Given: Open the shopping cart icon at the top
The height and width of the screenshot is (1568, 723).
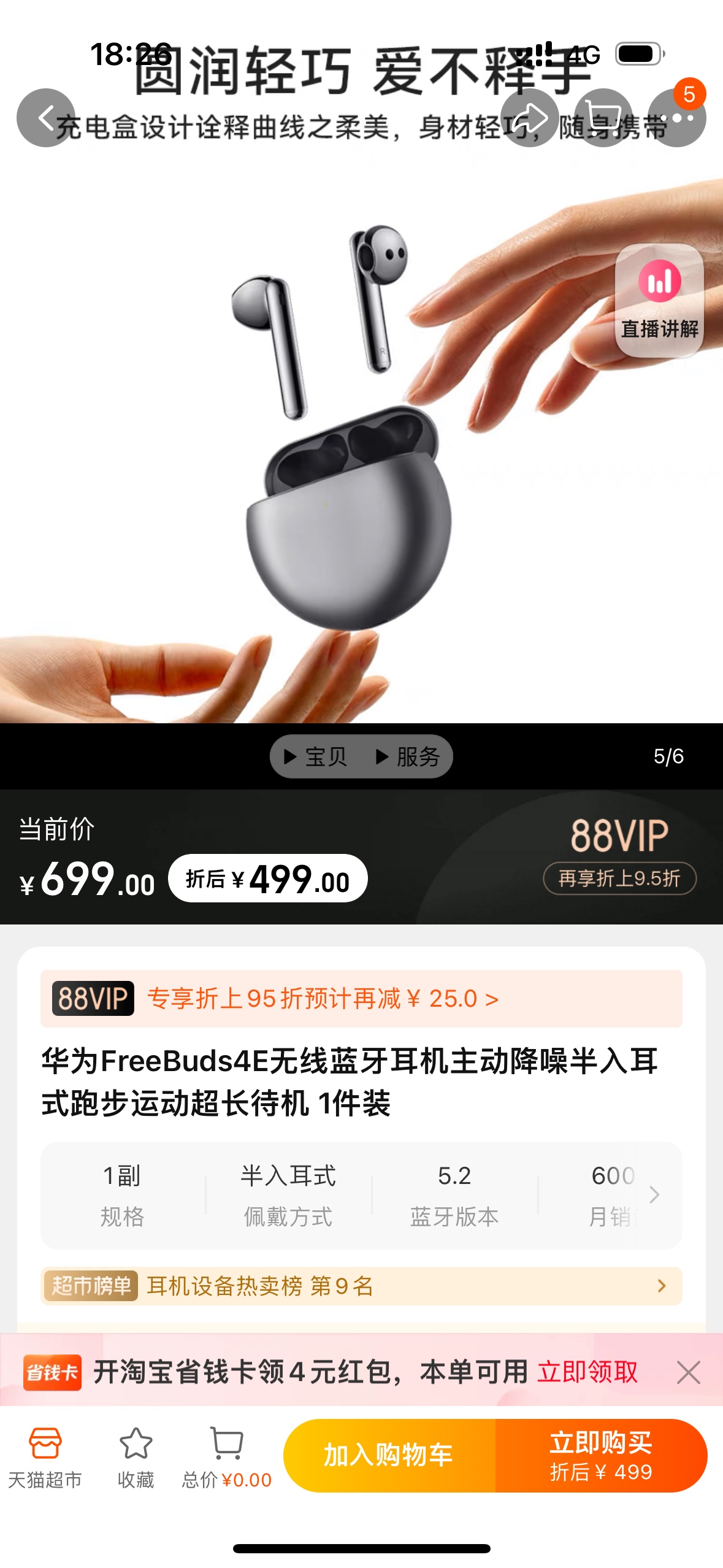Looking at the screenshot, I should click(x=603, y=118).
